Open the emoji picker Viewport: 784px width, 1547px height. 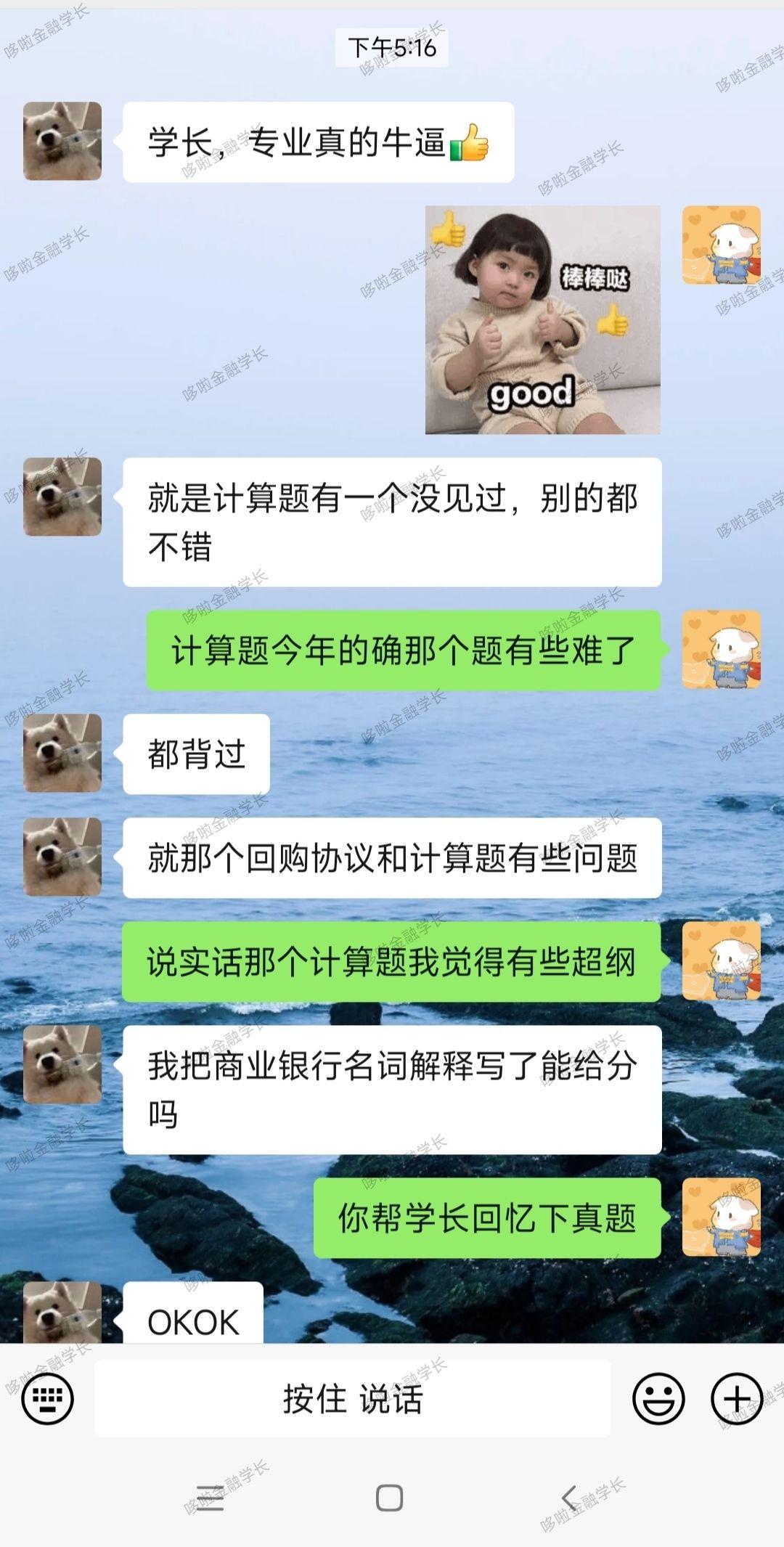click(x=658, y=1398)
